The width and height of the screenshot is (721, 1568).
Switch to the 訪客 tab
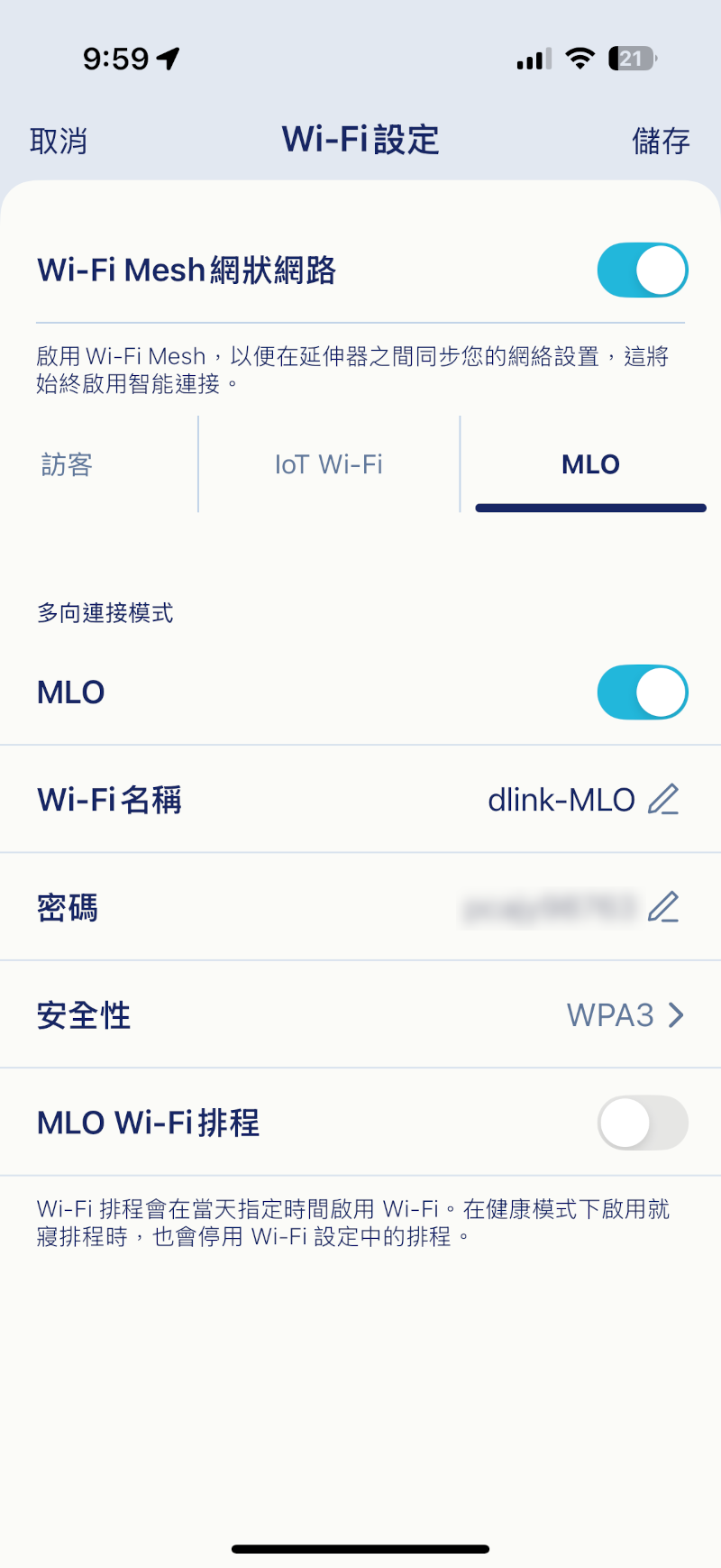coord(65,464)
